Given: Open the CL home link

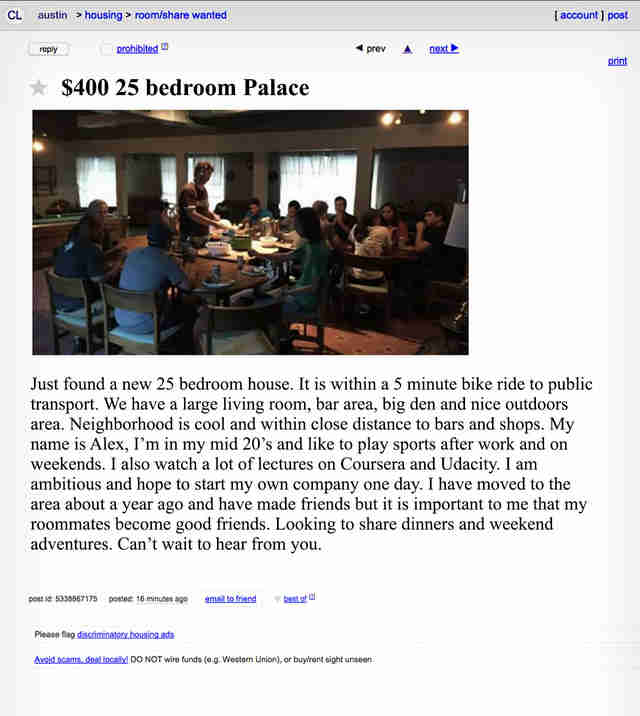Looking at the screenshot, I should [14, 15].
